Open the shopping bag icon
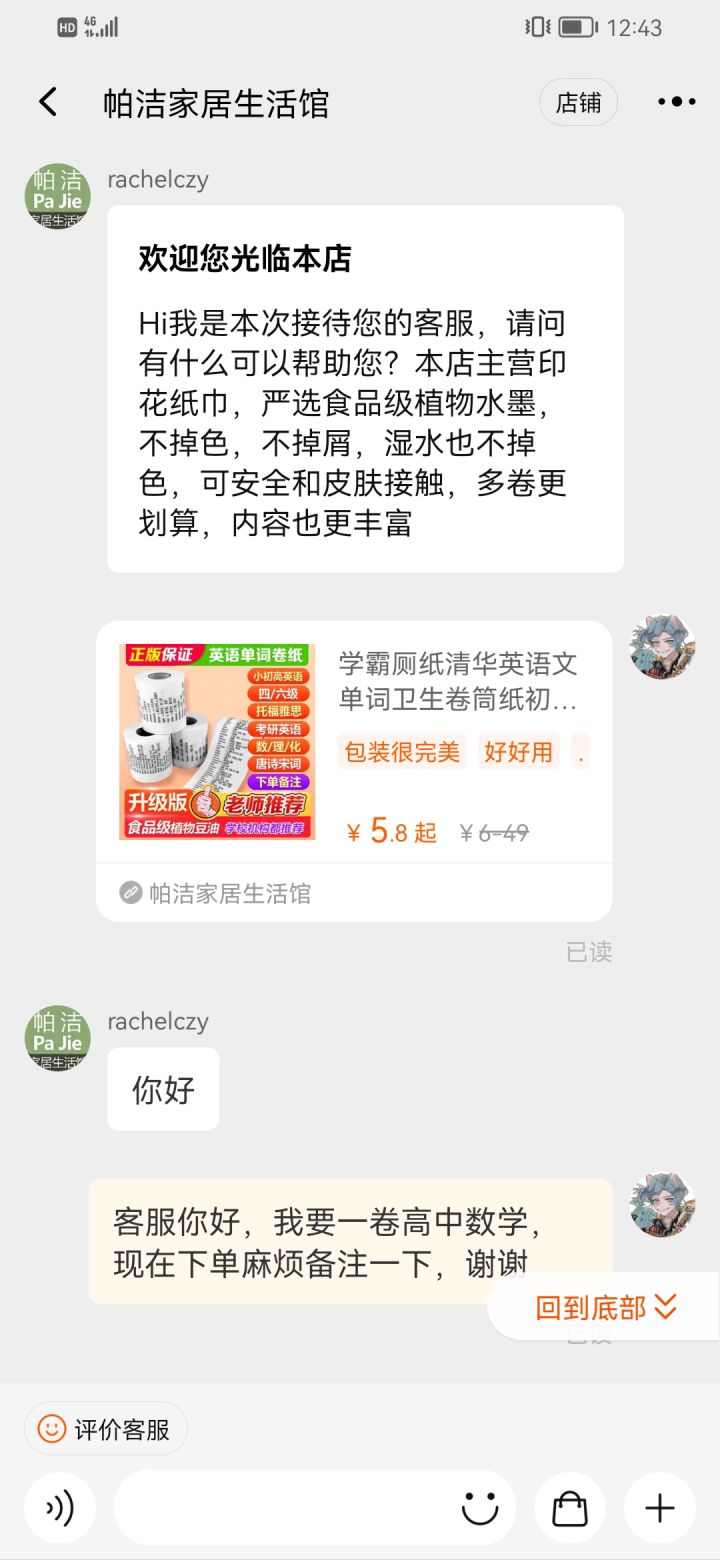This screenshot has width=720, height=1560. (x=570, y=1508)
